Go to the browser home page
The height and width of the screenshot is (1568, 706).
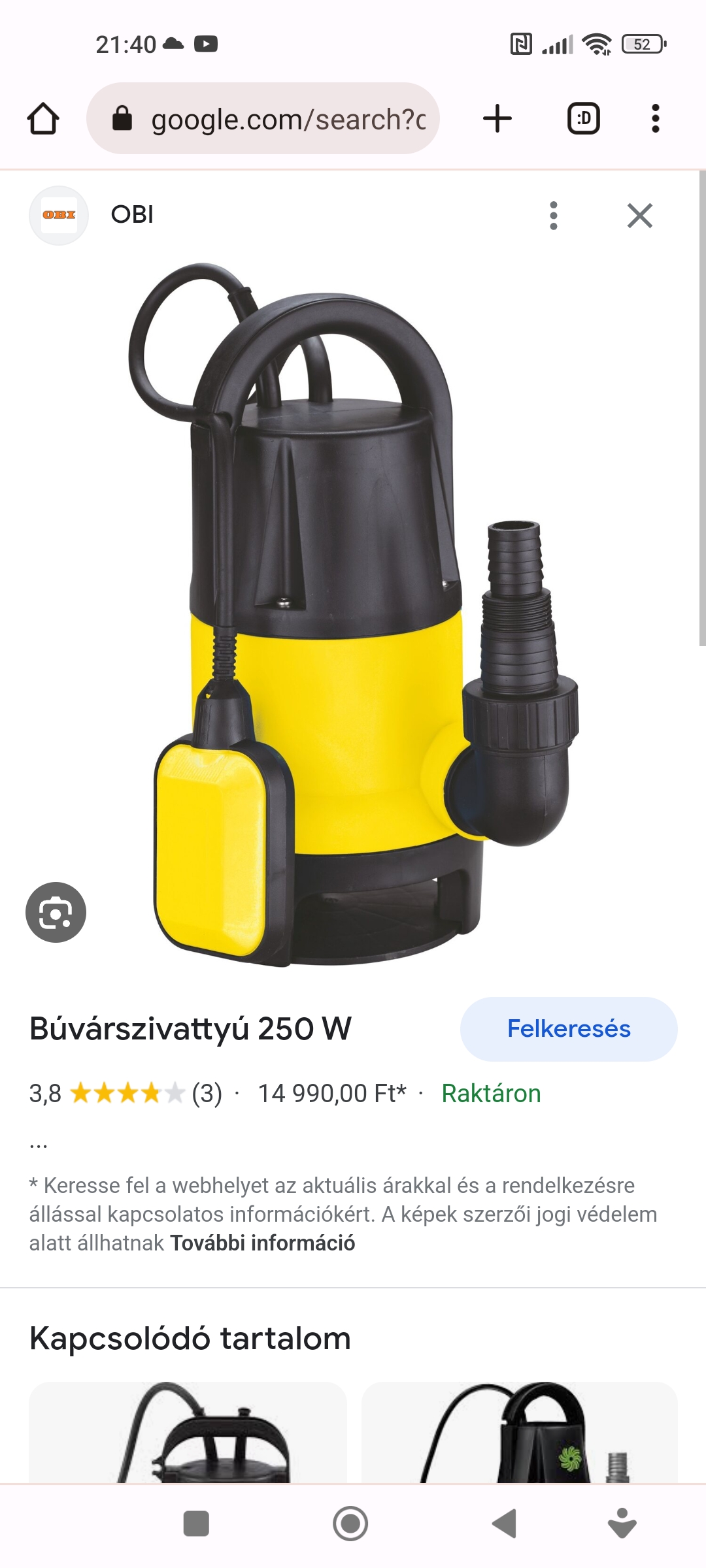pyautogui.click(x=43, y=119)
